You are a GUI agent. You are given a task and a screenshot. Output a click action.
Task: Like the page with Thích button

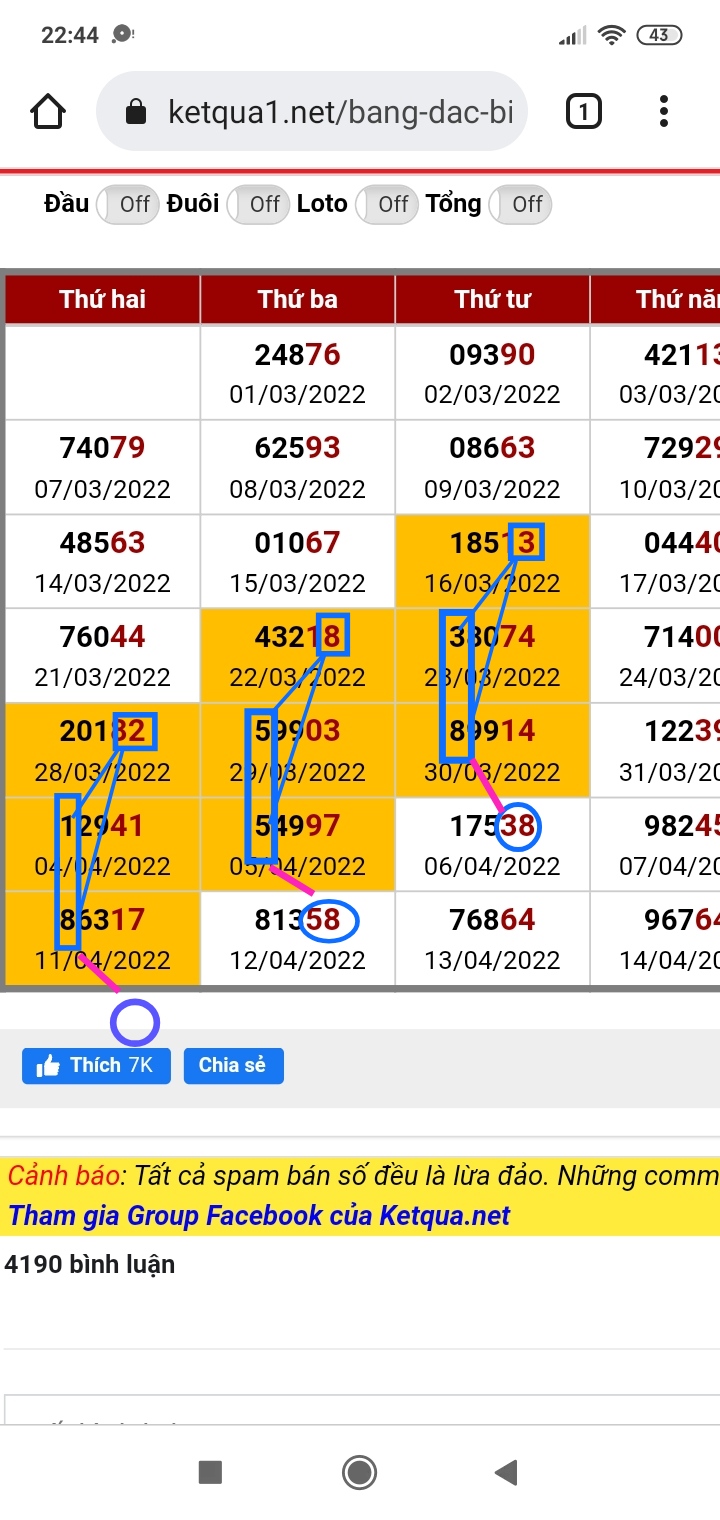point(96,1066)
